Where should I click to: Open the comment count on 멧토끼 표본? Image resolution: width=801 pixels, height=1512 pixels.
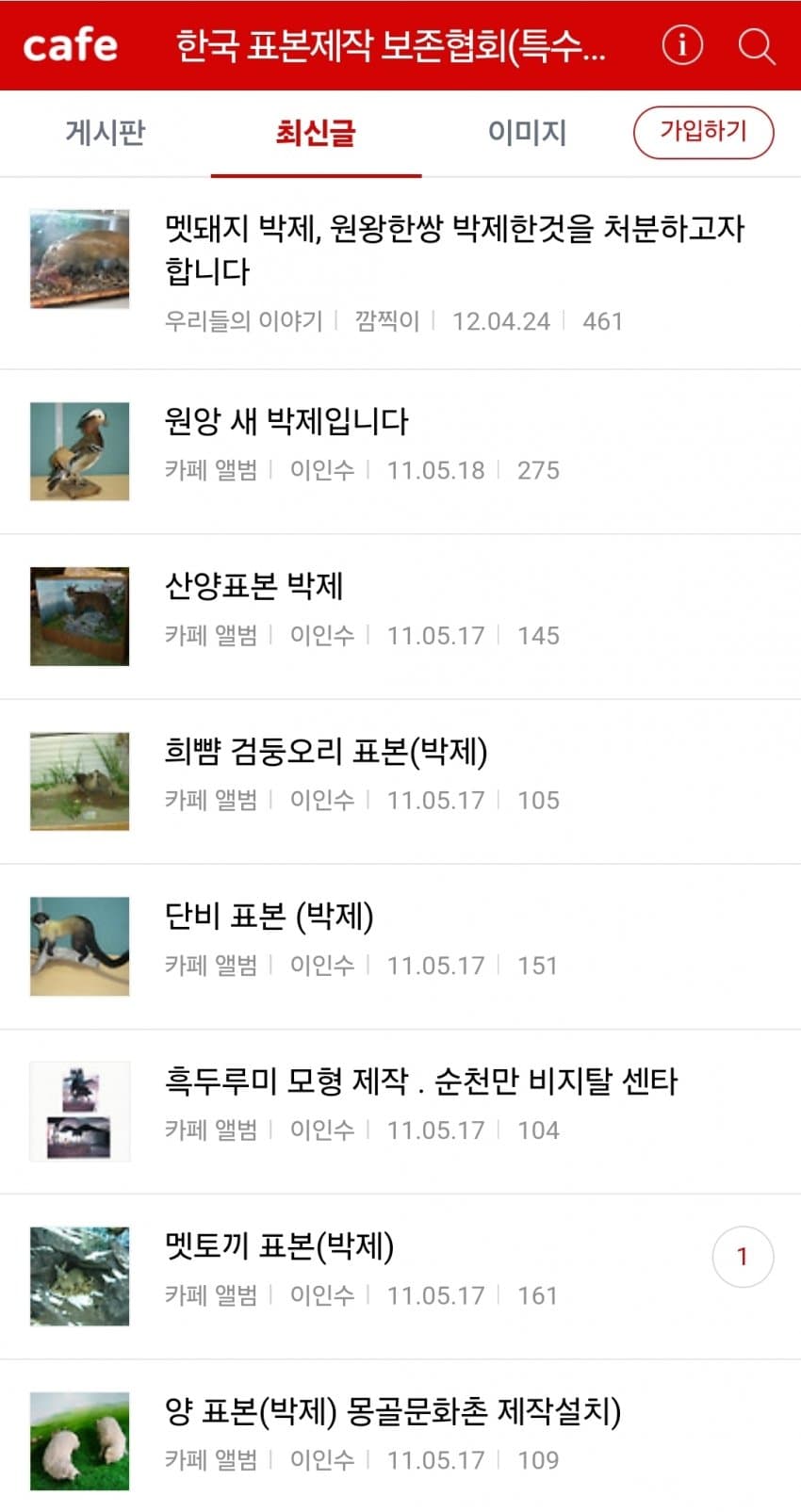coord(743,1257)
